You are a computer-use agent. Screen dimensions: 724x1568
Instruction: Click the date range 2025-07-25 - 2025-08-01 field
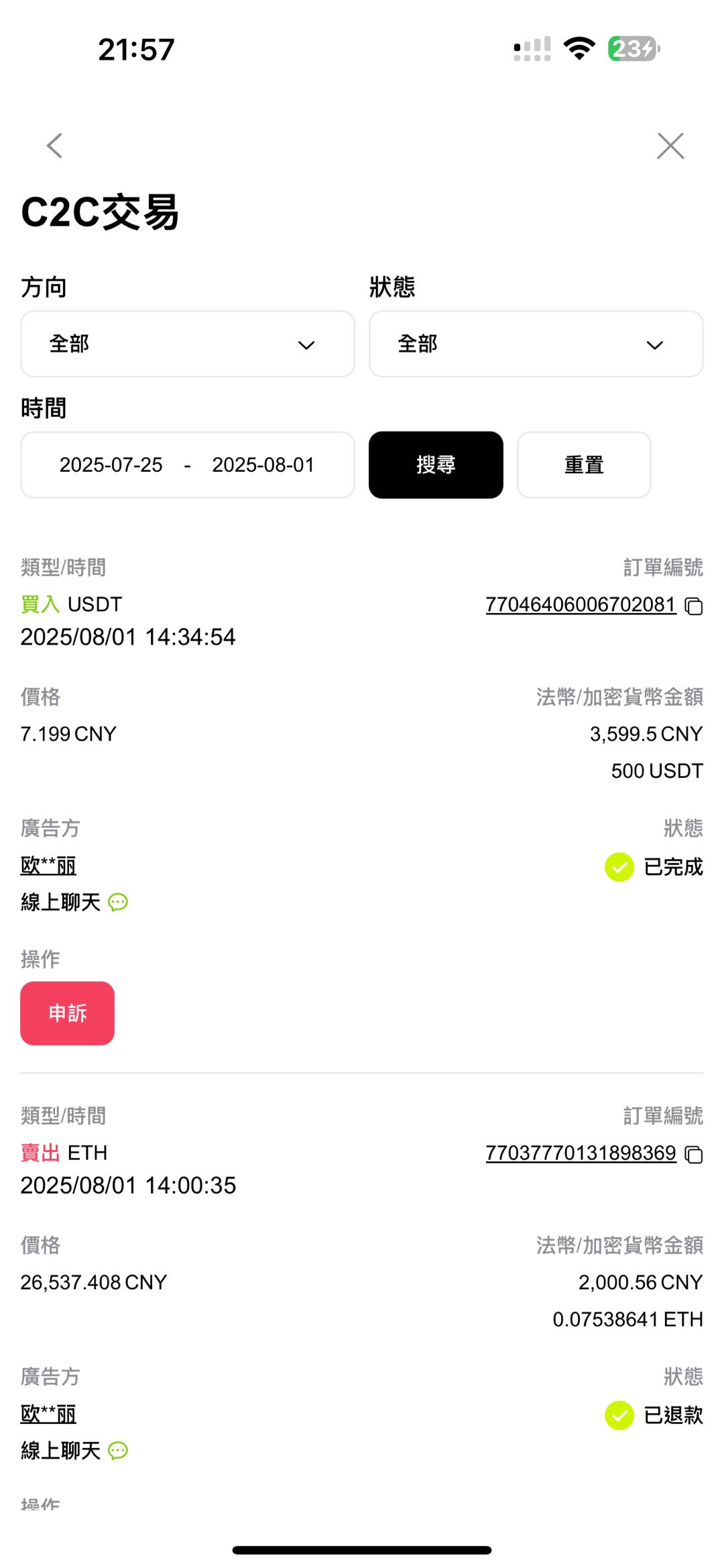187,464
